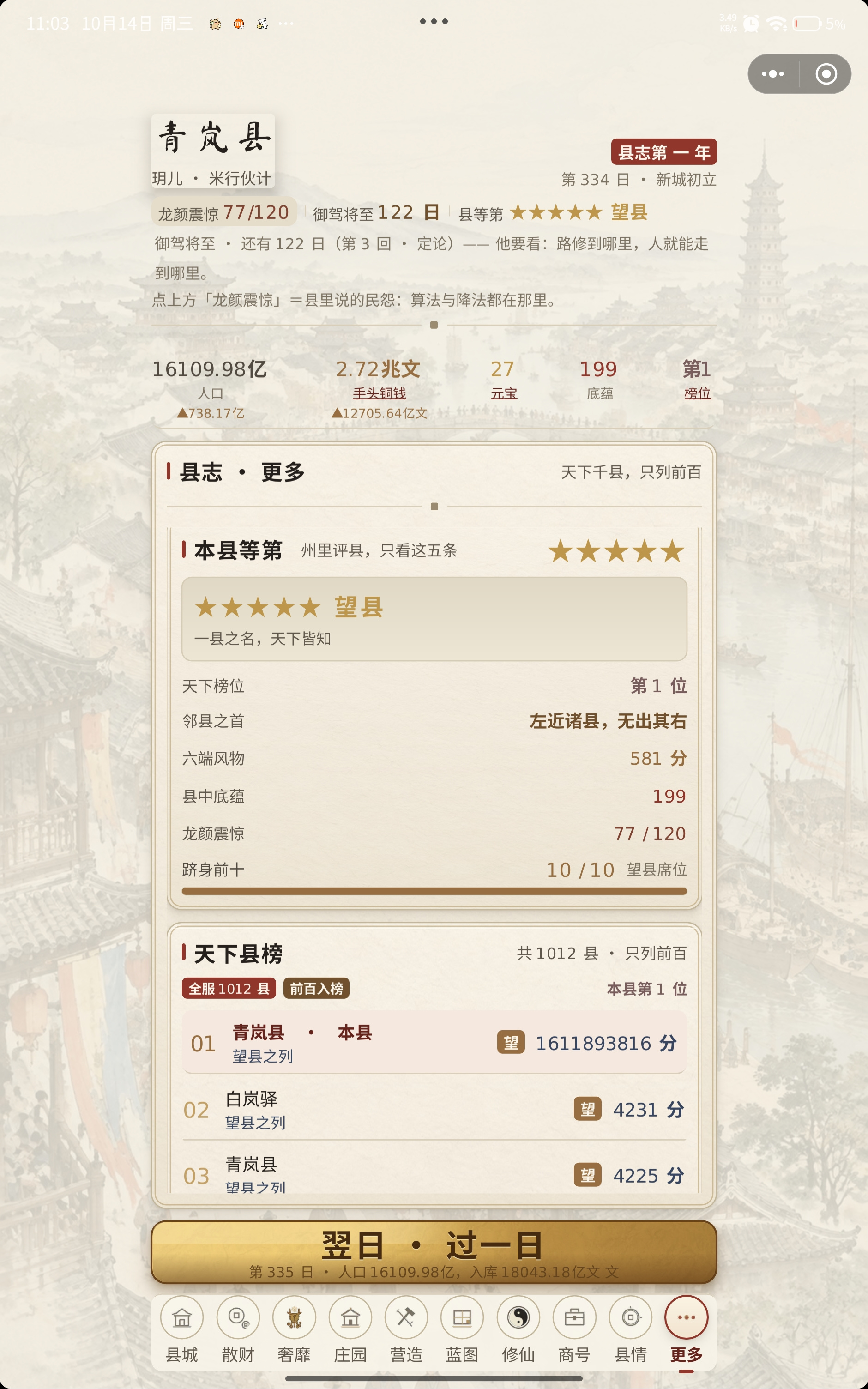Open the 榜位 ranking link
The width and height of the screenshot is (868, 1389).
pos(698,393)
